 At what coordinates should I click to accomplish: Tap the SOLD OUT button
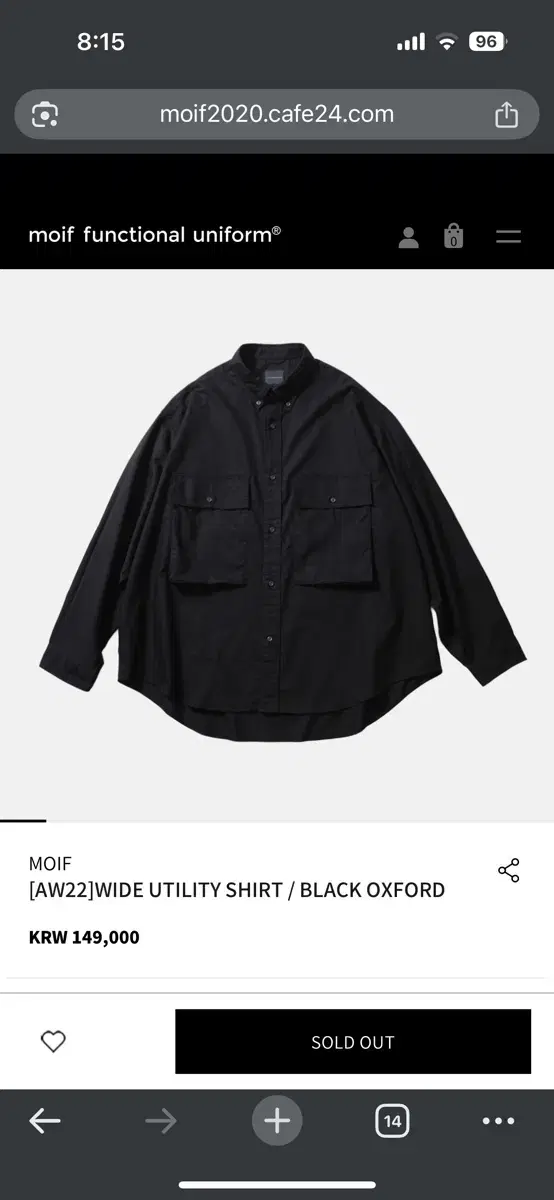(353, 1041)
